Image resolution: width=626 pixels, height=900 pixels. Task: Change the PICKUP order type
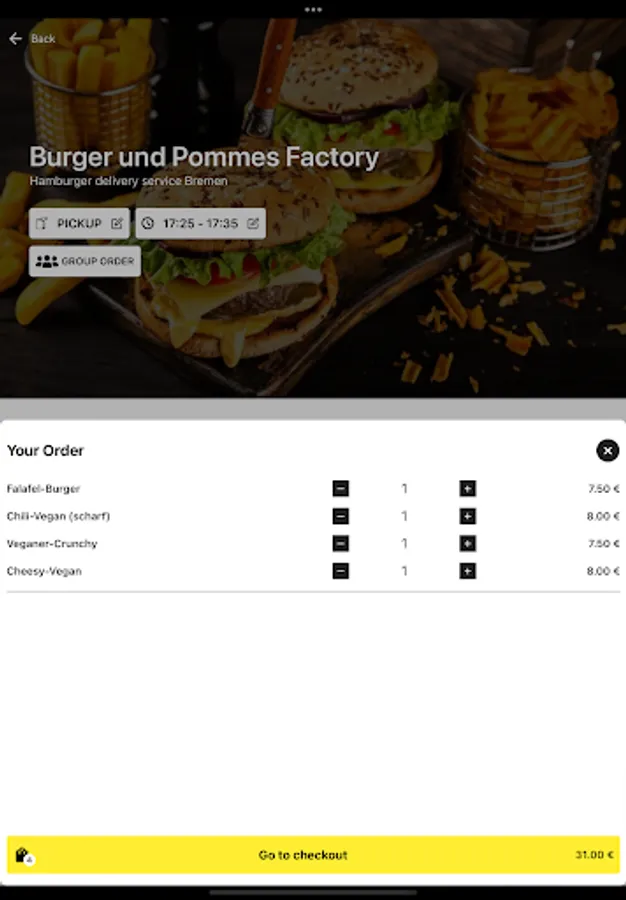[x=79, y=223]
